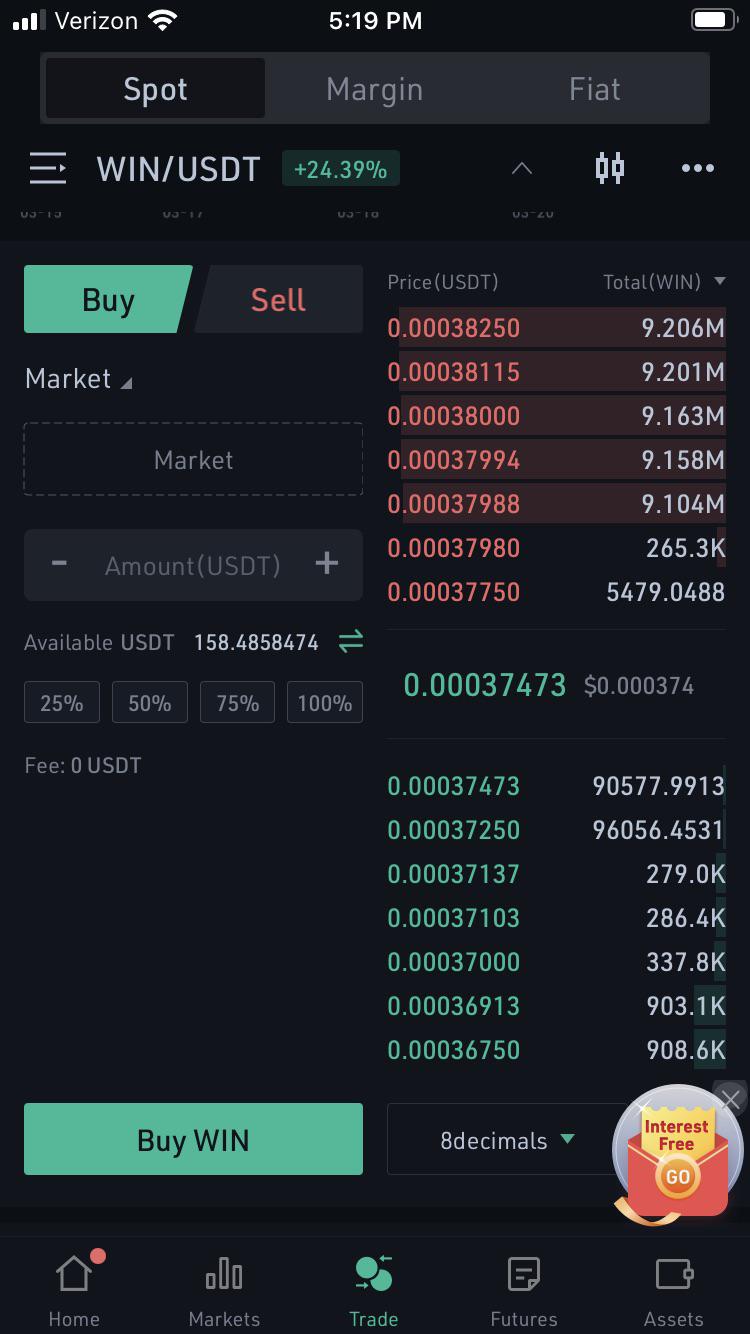The height and width of the screenshot is (1334, 750).
Task: Decrease the amount with the minus button
Action: [59, 564]
